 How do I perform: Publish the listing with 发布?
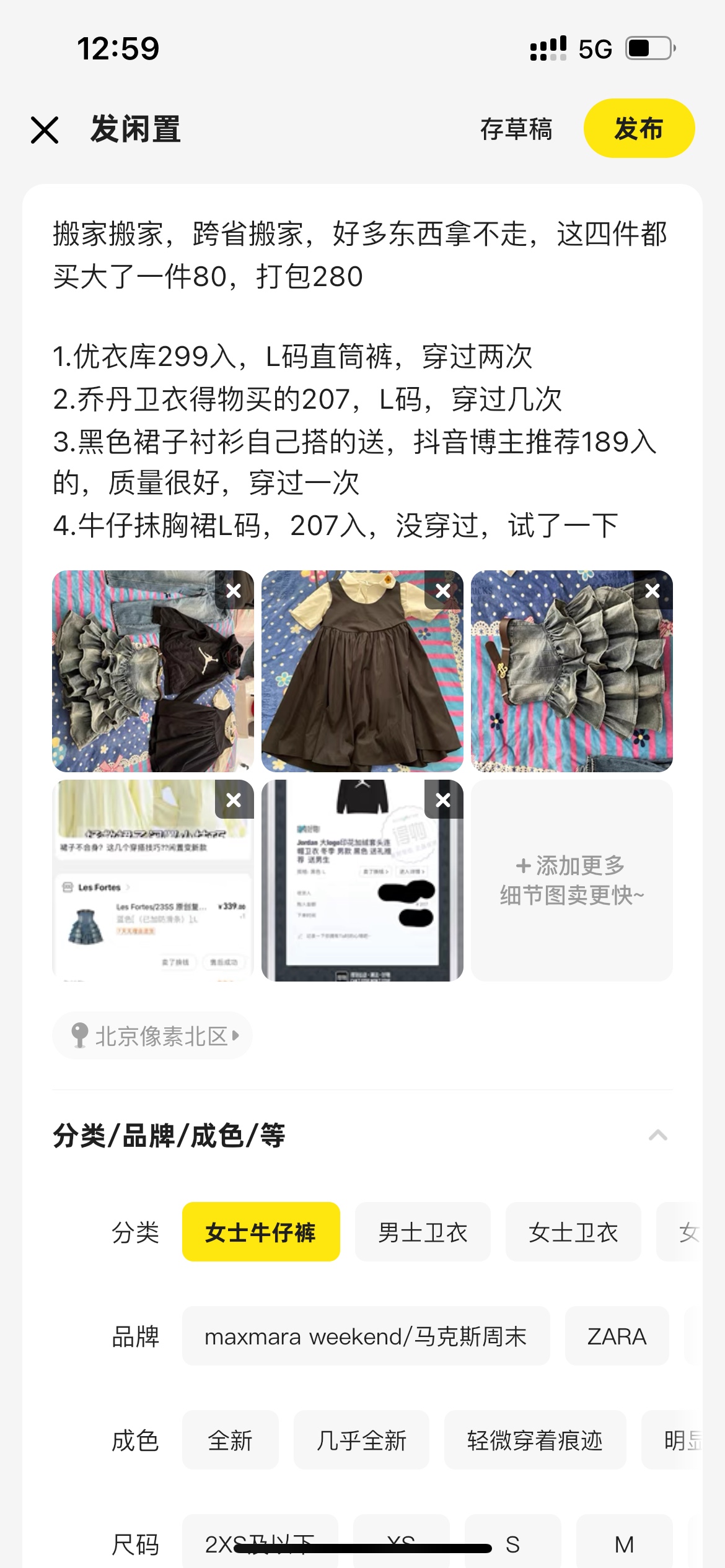tap(639, 128)
